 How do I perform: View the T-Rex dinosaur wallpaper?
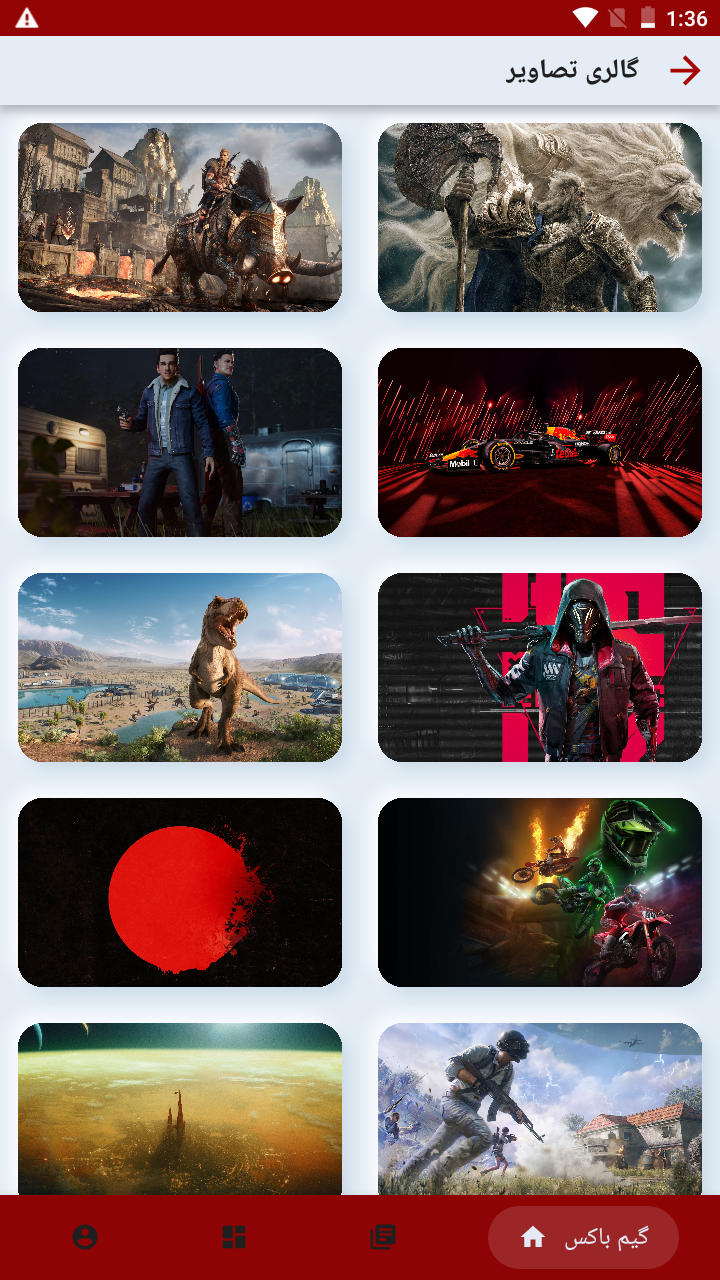coord(180,667)
